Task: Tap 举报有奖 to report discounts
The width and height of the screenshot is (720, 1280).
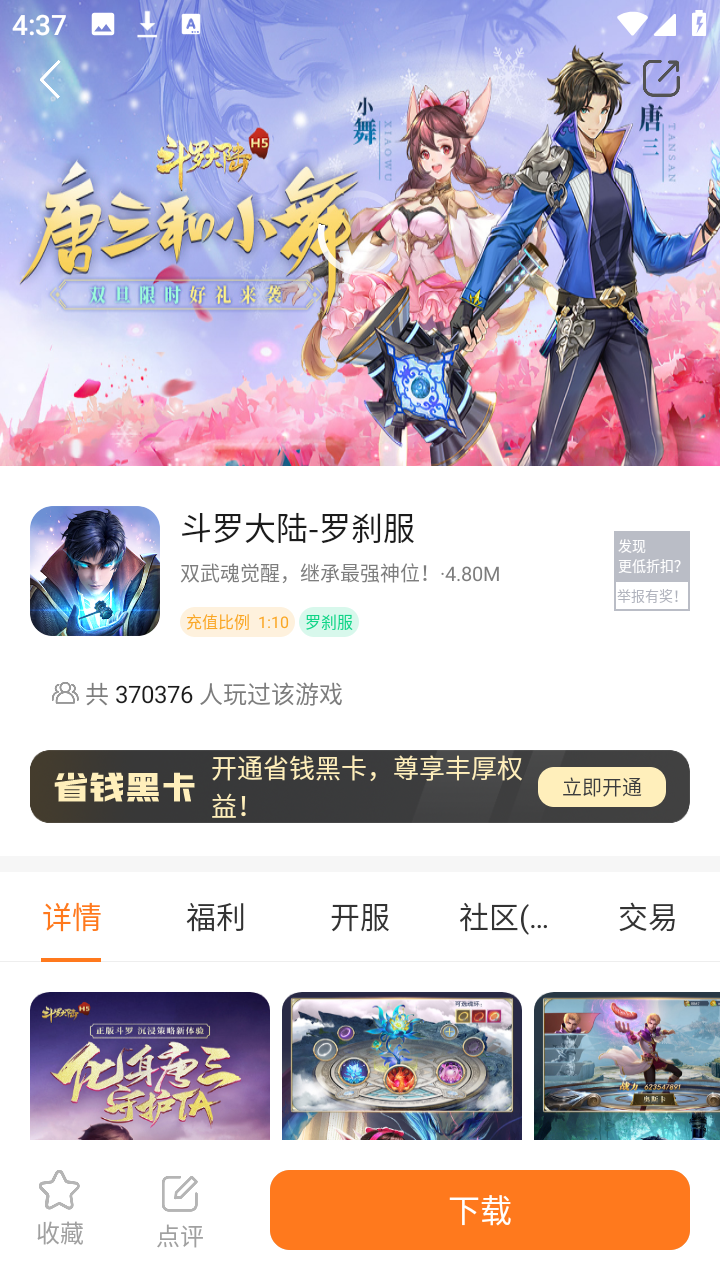Action: 650,597
